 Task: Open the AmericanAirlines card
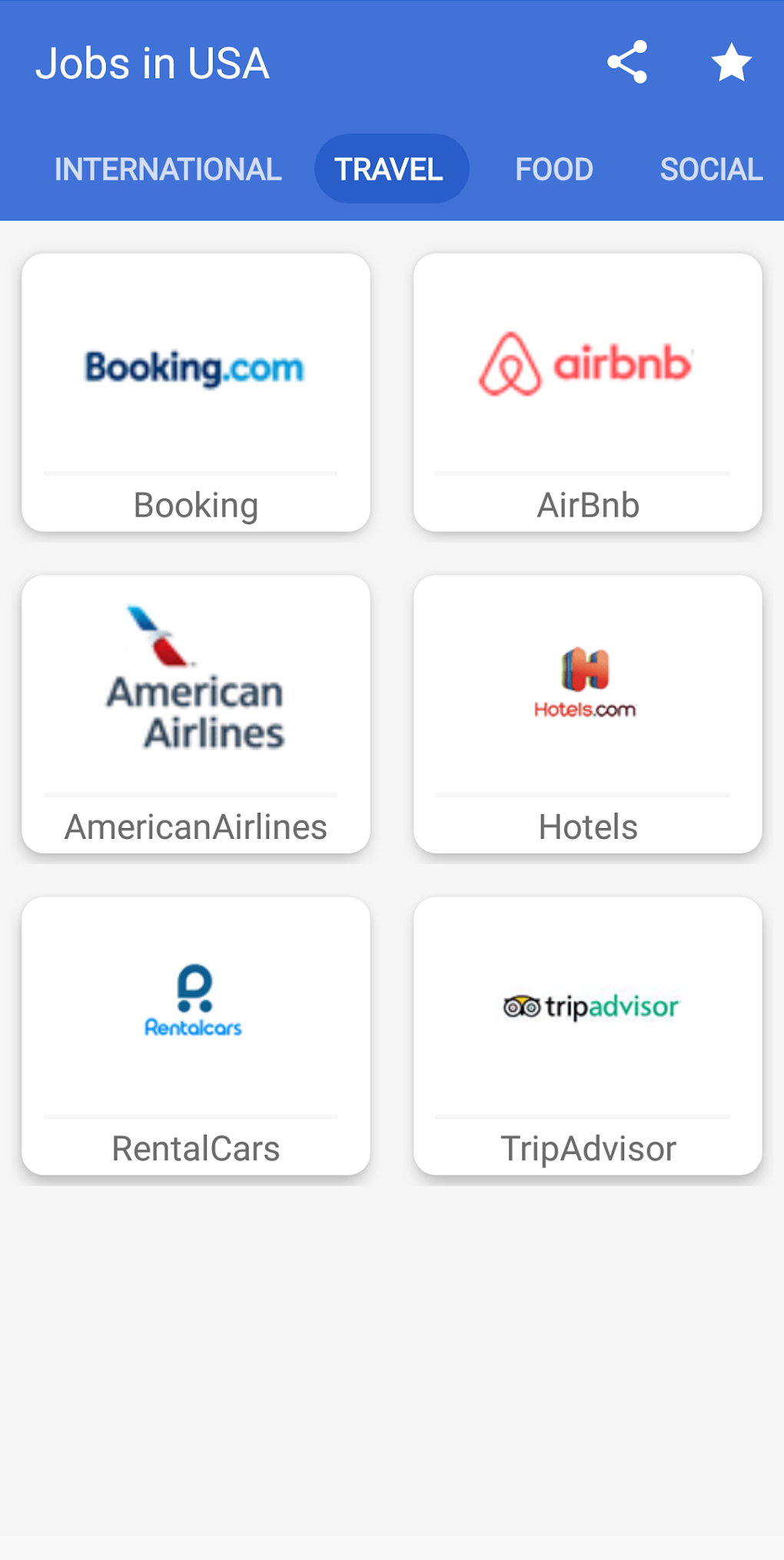pyautogui.click(x=196, y=714)
